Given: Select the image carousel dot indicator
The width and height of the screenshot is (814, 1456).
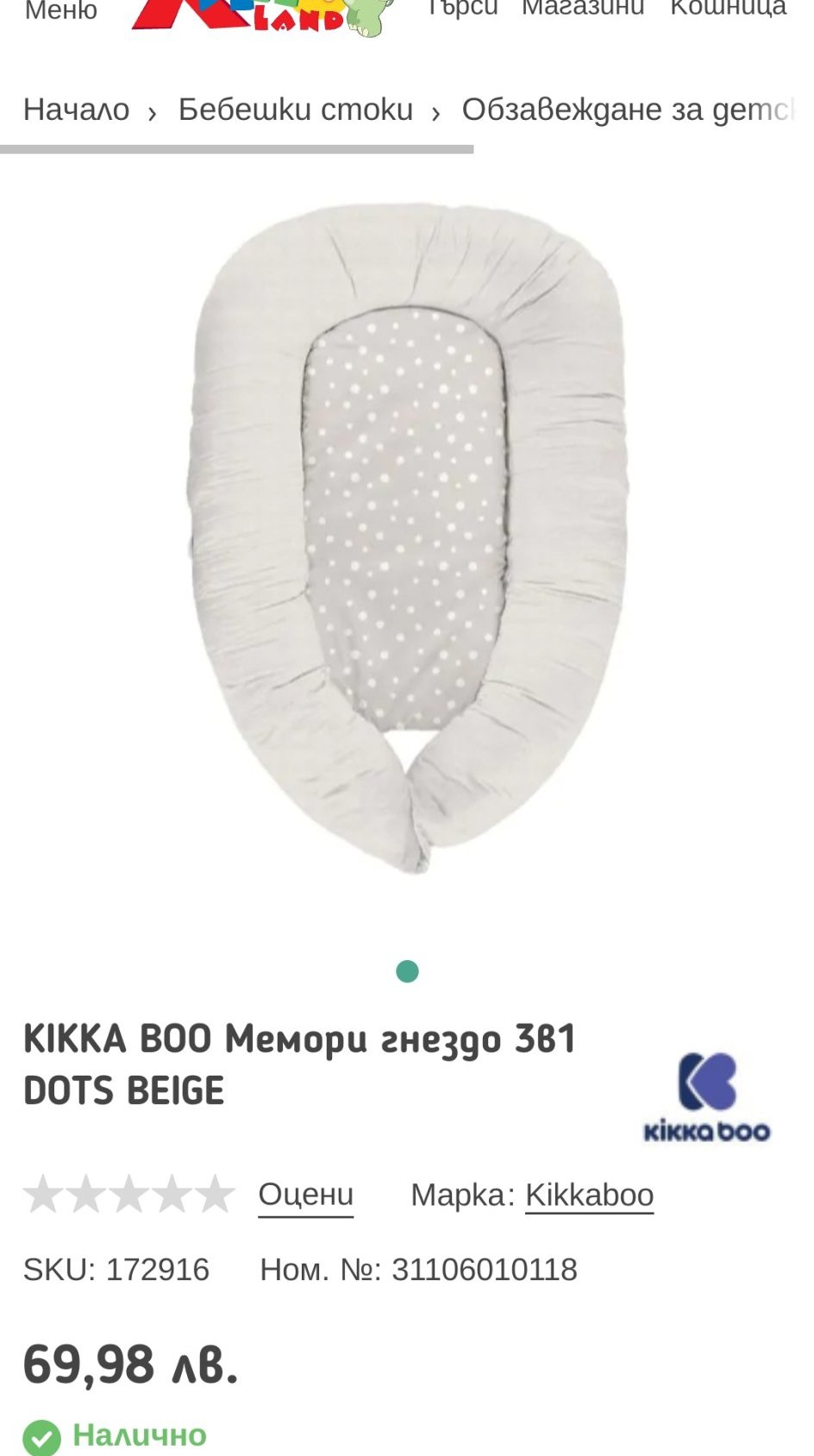Looking at the screenshot, I should pos(407,971).
